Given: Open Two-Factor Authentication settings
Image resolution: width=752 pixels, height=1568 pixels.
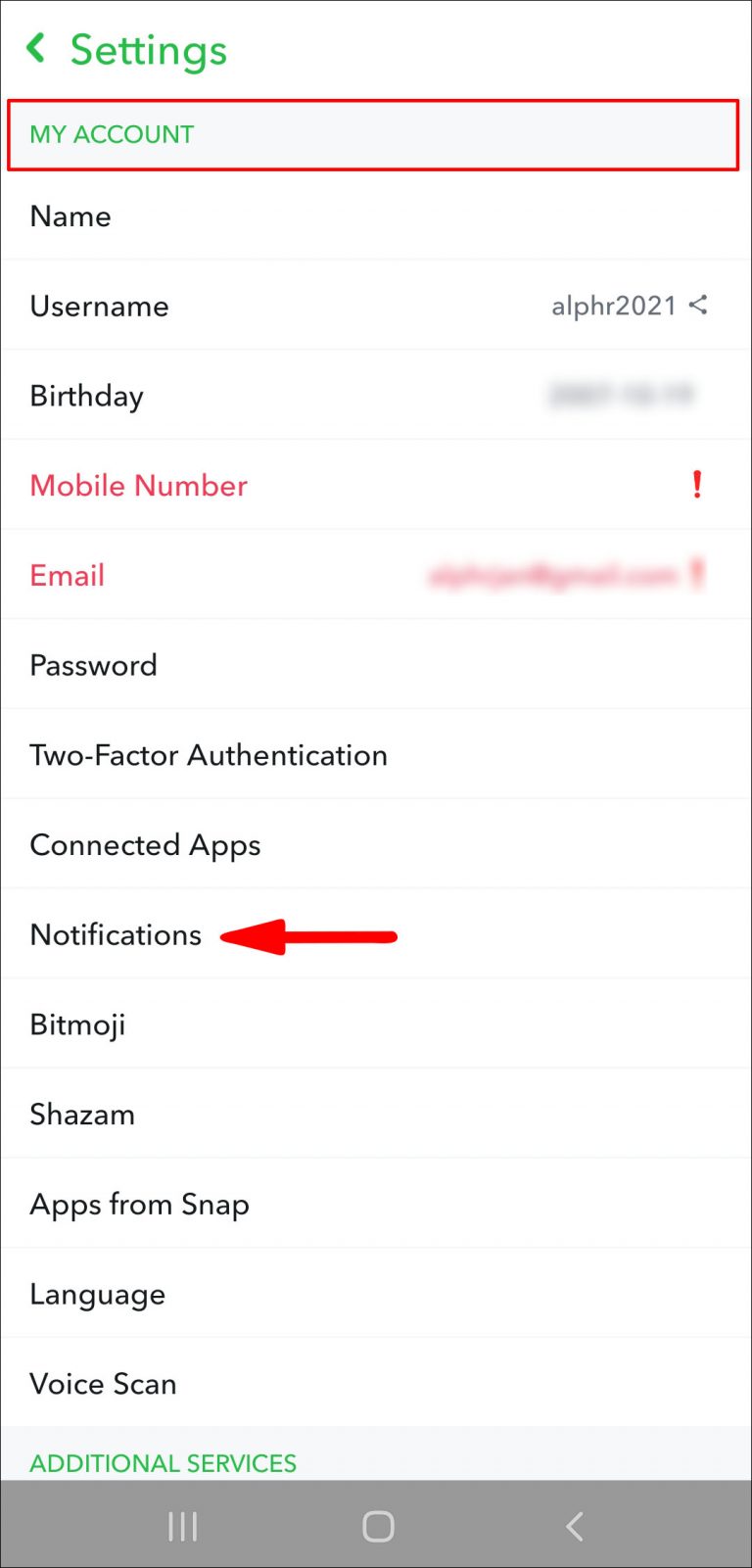Looking at the screenshot, I should (208, 754).
